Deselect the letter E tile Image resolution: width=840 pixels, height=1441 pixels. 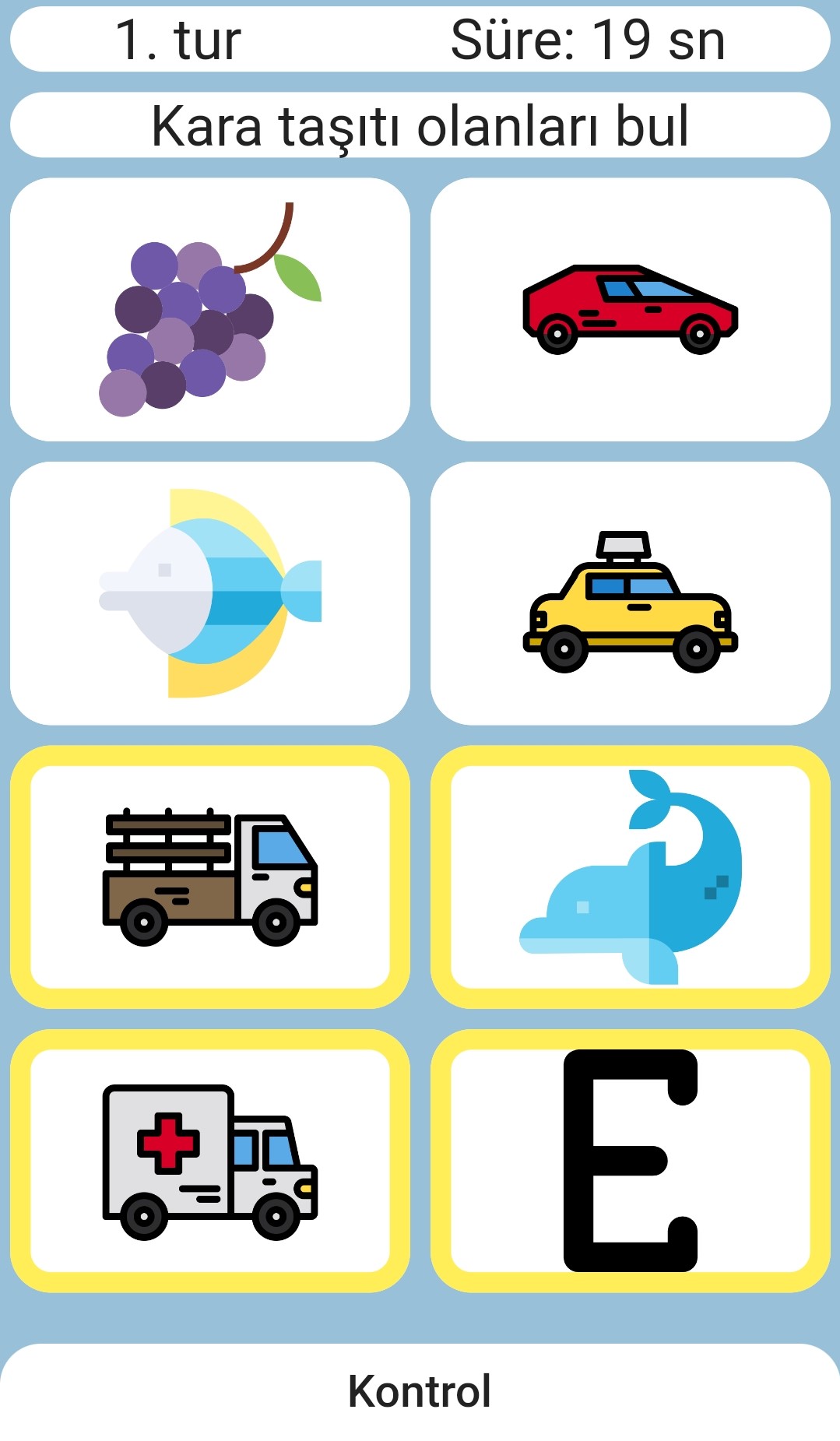(x=631, y=1161)
